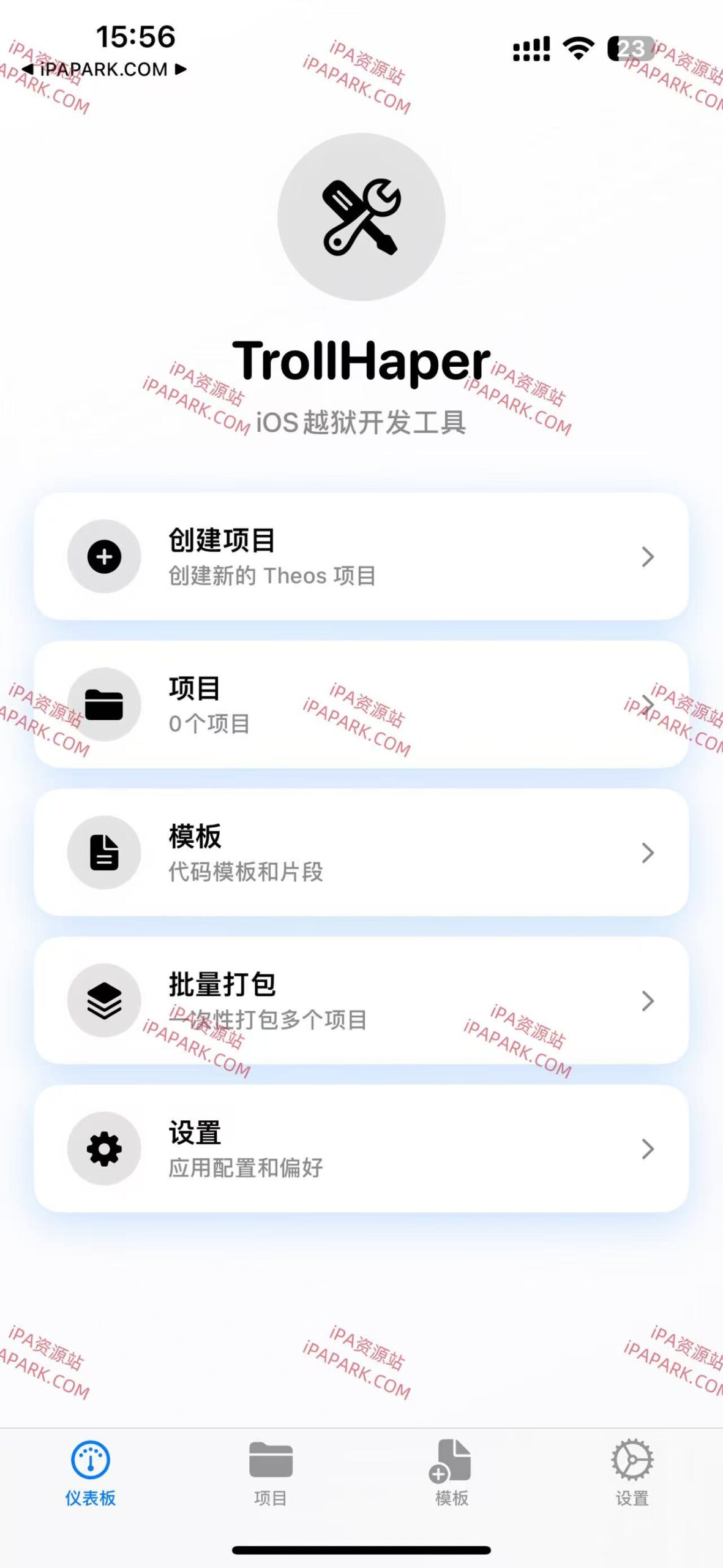The image size is (723, 1568).
Task: Switch to the 模板 tab
Action: pos(452,1476)
